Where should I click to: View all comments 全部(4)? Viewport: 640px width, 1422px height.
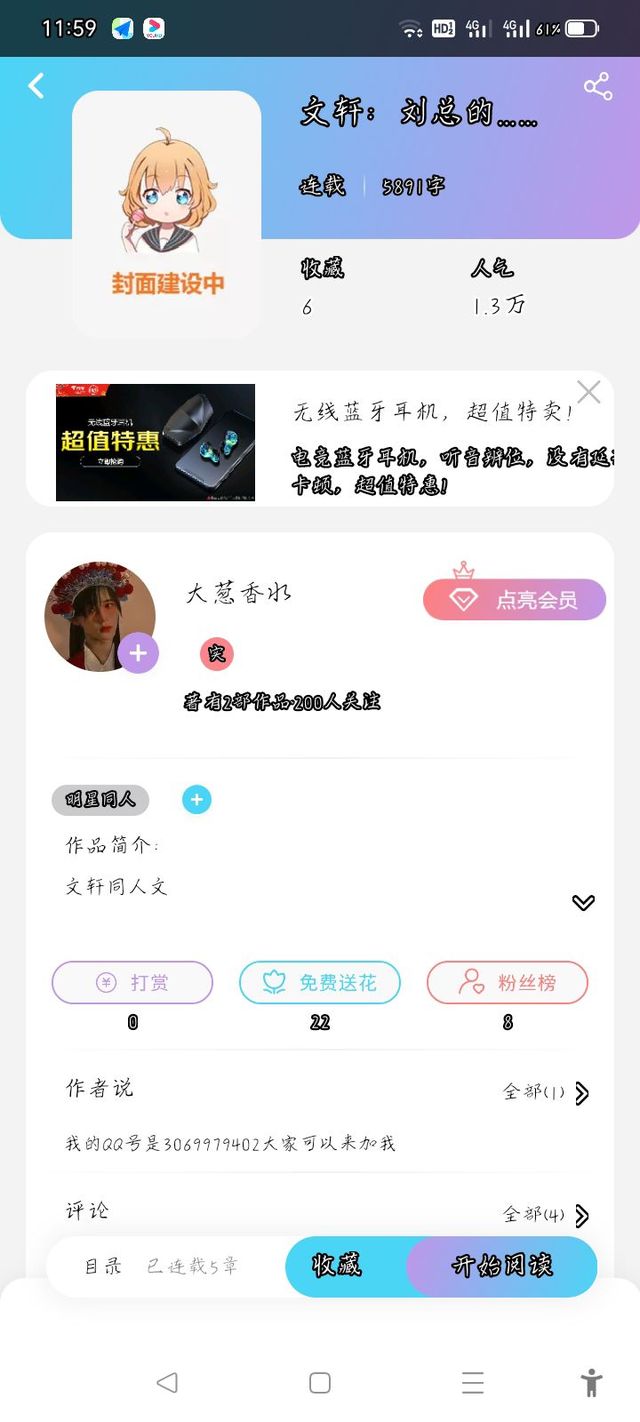[x=546, y=1215]
